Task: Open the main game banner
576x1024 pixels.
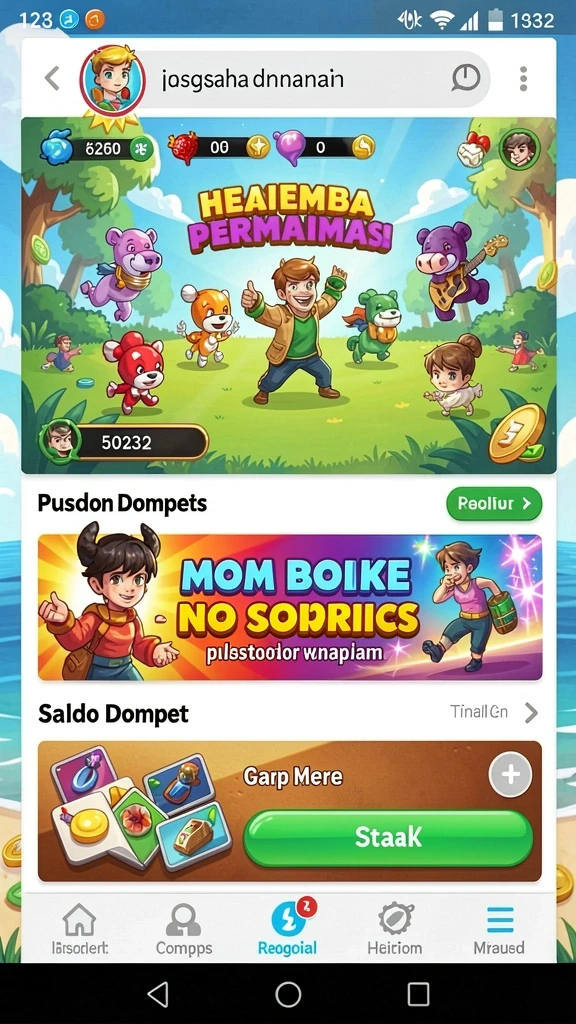Action: coord(289,295)
